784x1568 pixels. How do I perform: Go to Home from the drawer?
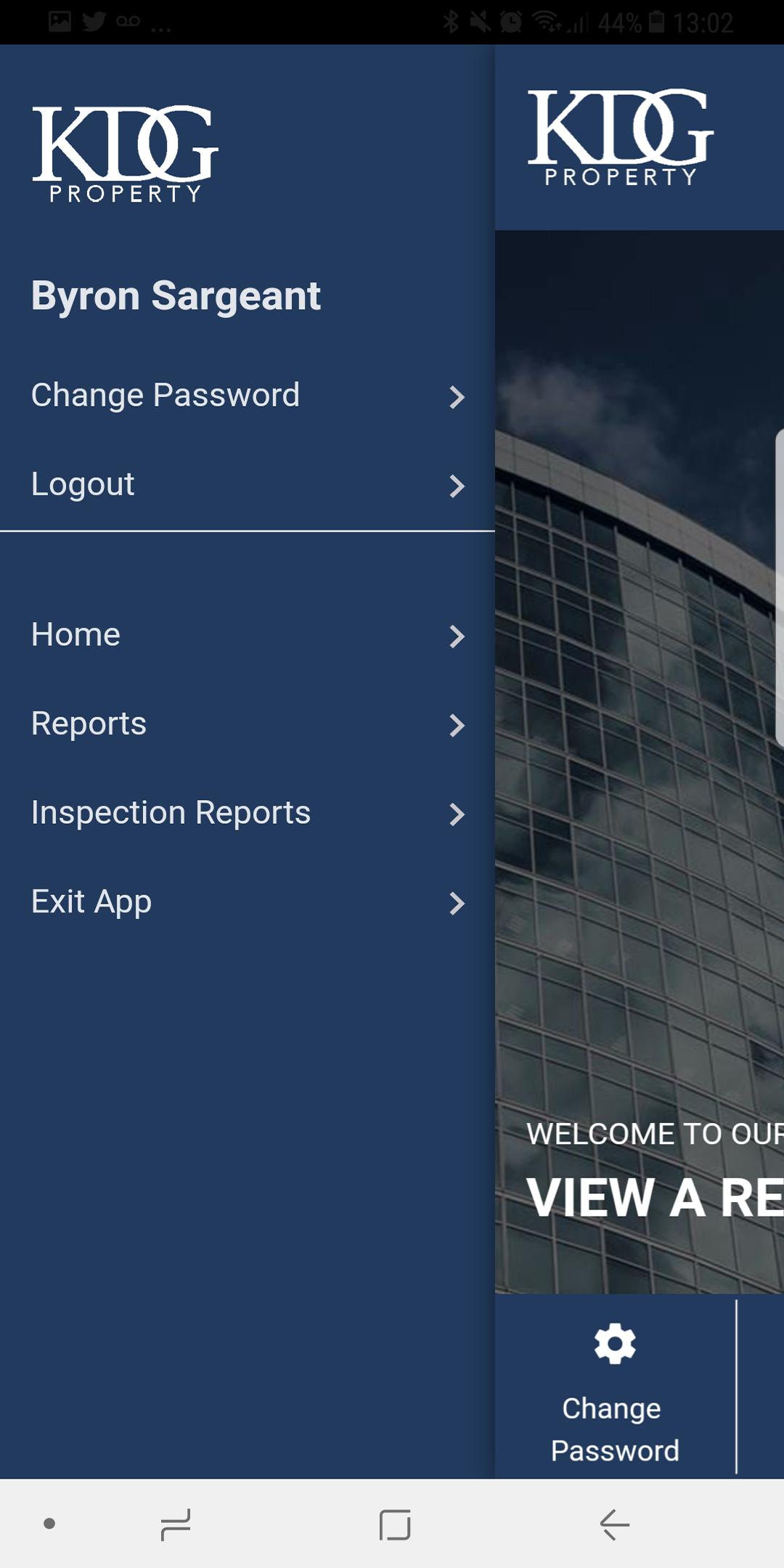pos(247,635)
